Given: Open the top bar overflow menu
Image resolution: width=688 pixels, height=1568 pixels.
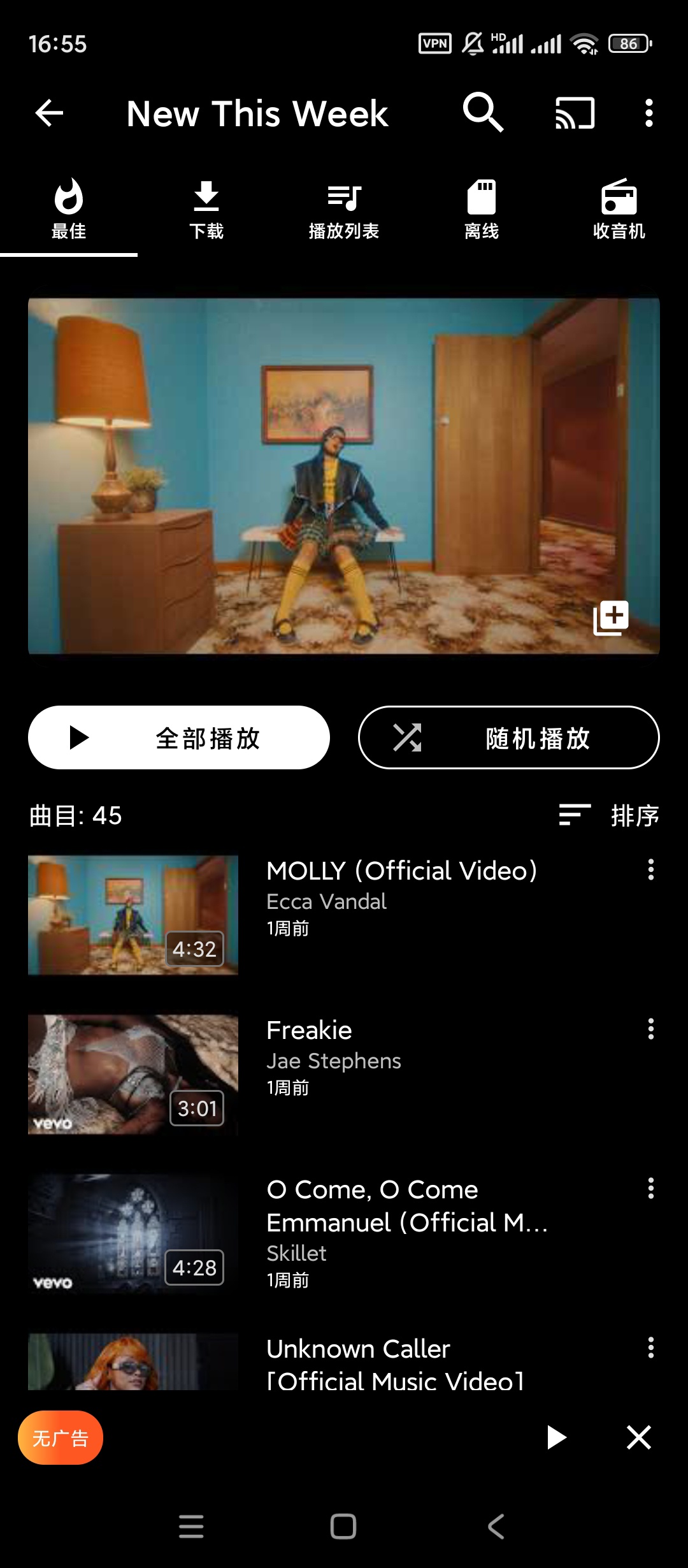Looking at the screenshot, I should 649,113.
